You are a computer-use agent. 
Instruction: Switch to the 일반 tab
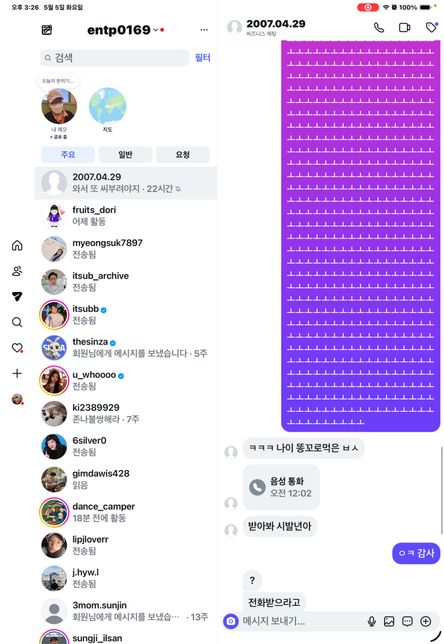pos(125,154)
